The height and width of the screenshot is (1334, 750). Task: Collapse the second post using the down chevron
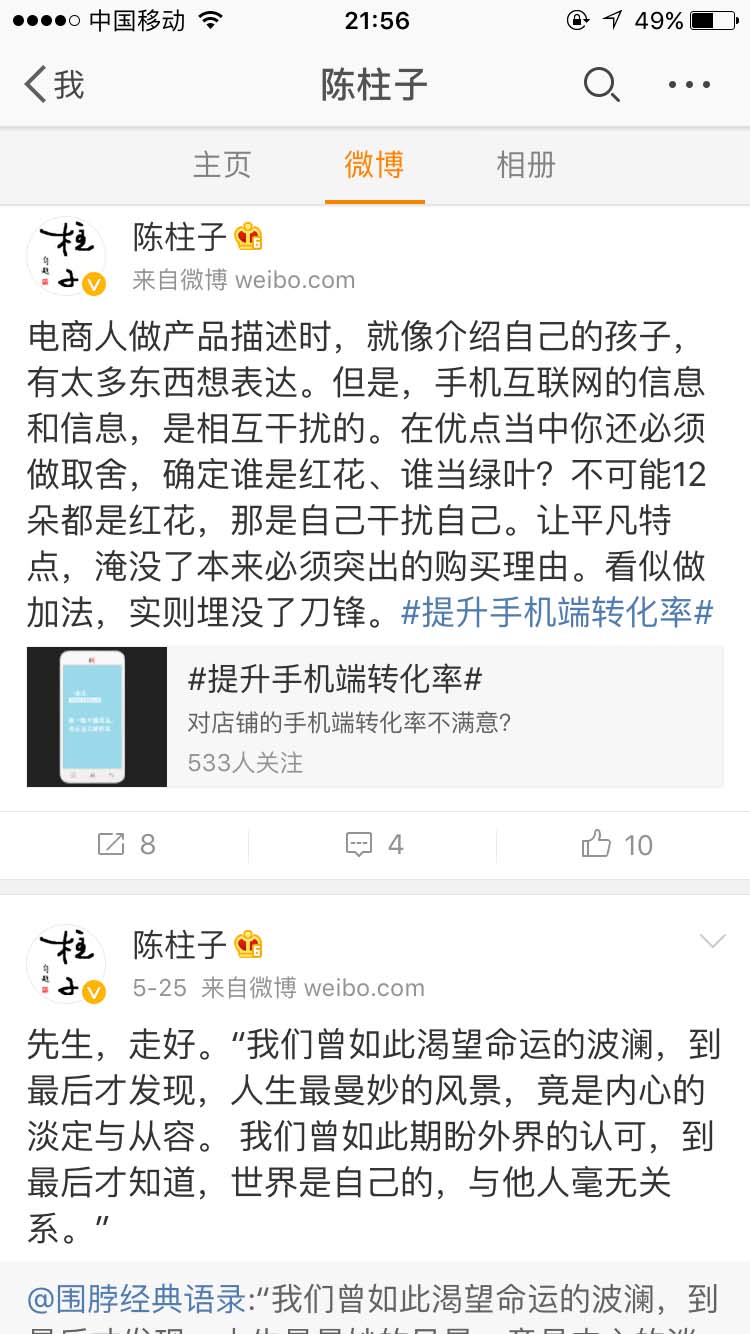712,940
